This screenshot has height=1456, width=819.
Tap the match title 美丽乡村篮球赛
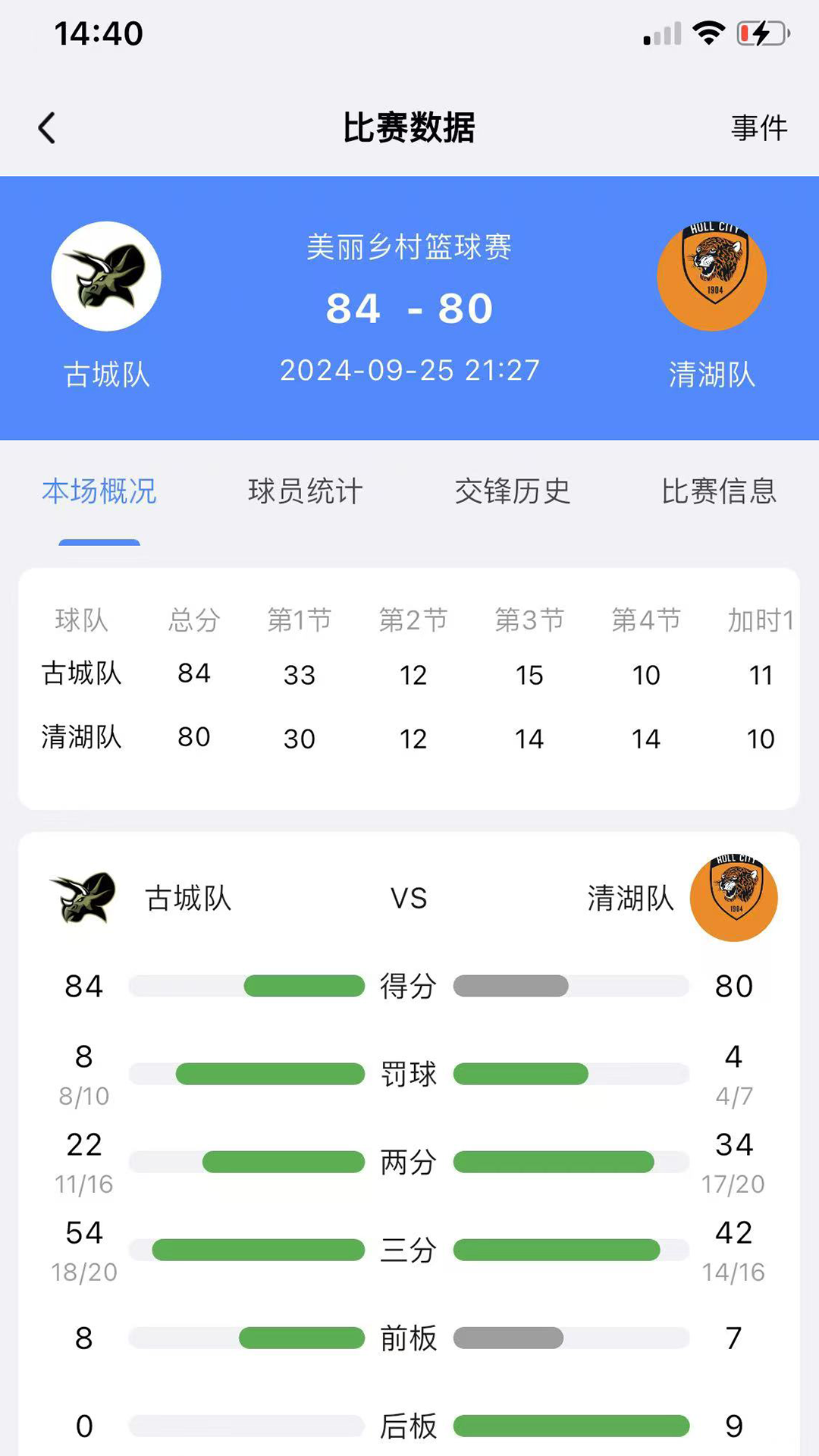(409, 247)
